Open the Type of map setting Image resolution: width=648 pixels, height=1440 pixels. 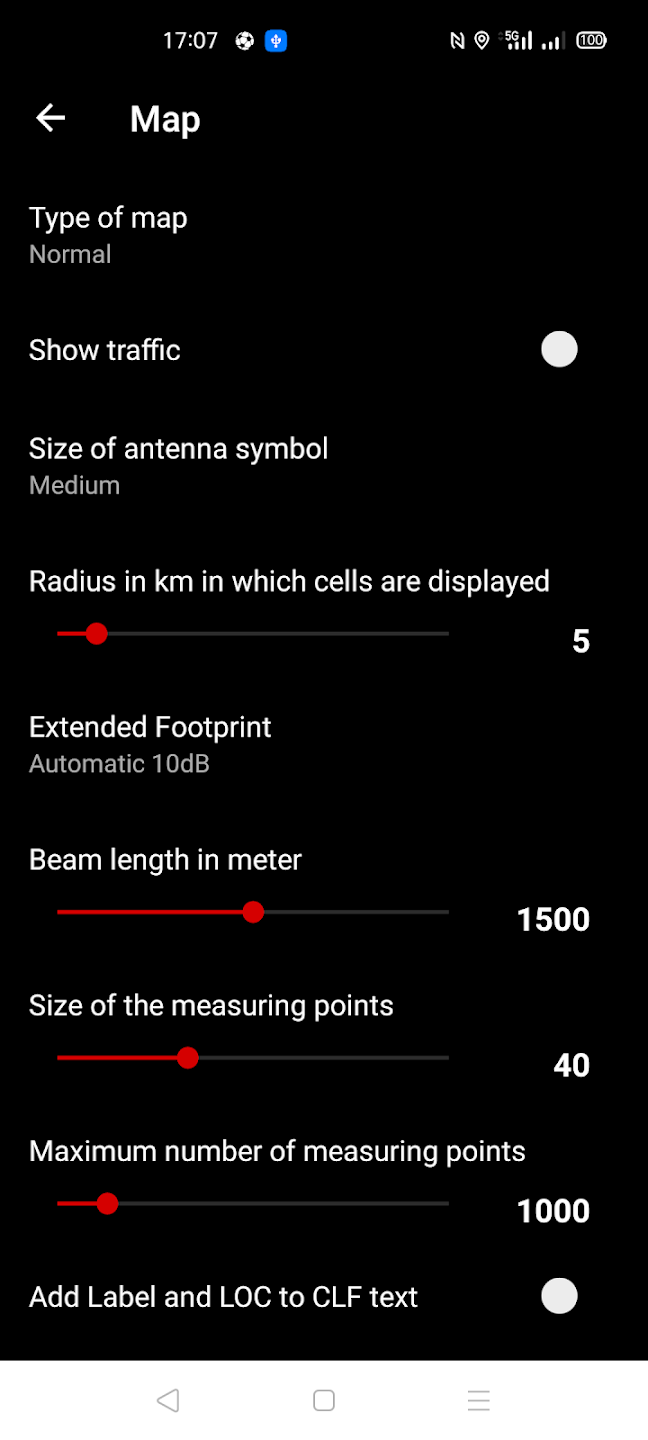click(x=324, y=235)
